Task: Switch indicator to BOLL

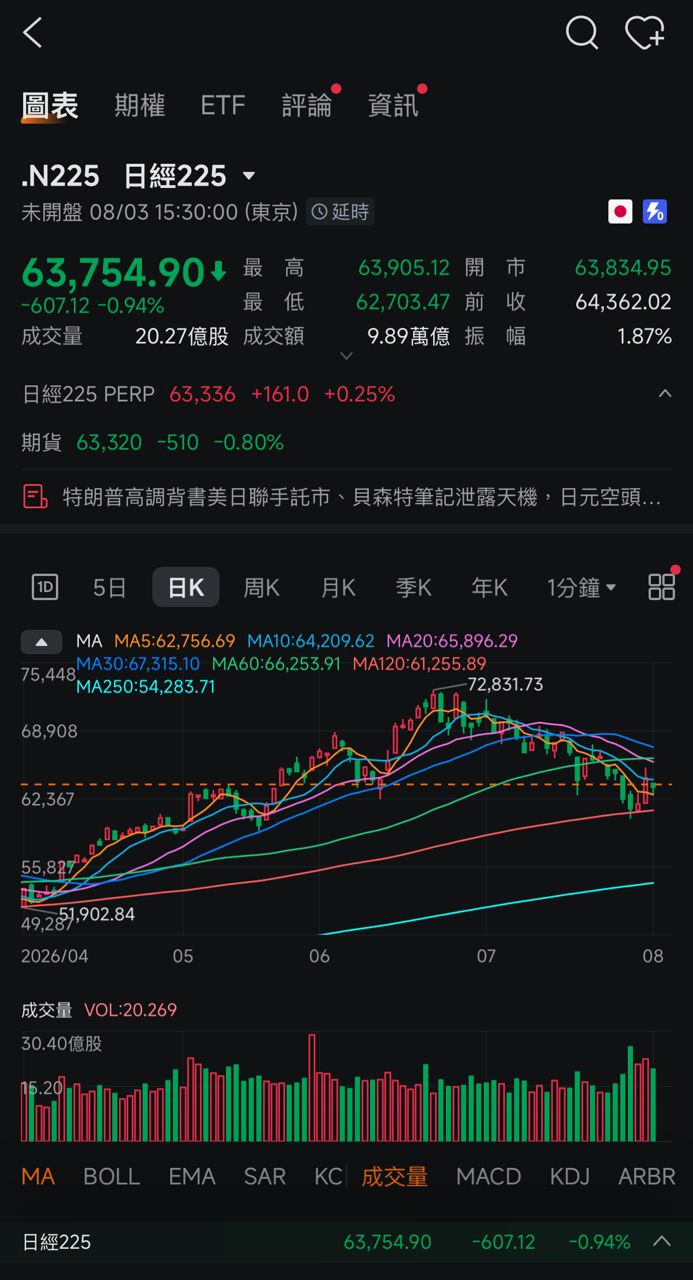Action: (x=111, y=1176)
